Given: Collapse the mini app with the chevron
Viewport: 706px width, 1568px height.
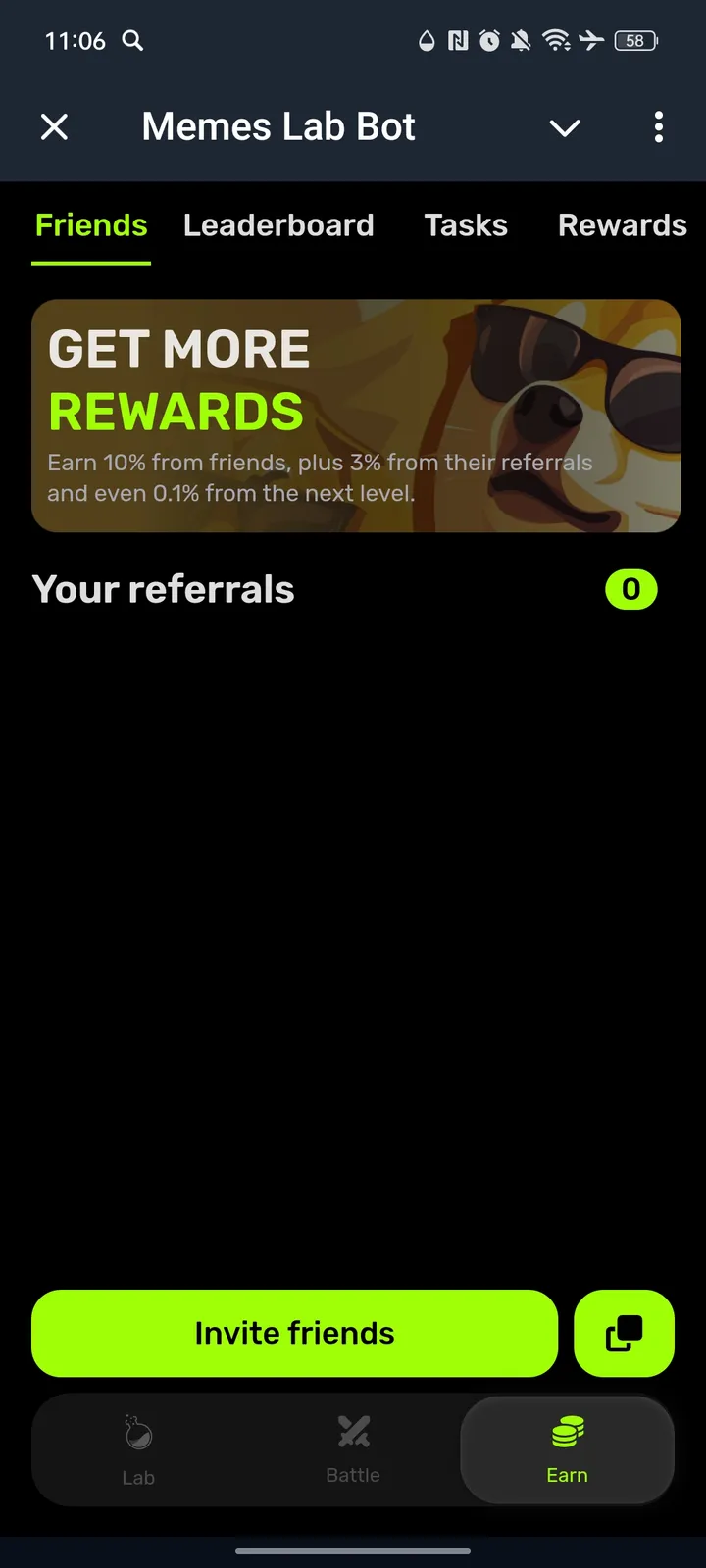Looking at the screenshot, I should tap(565, 127).
